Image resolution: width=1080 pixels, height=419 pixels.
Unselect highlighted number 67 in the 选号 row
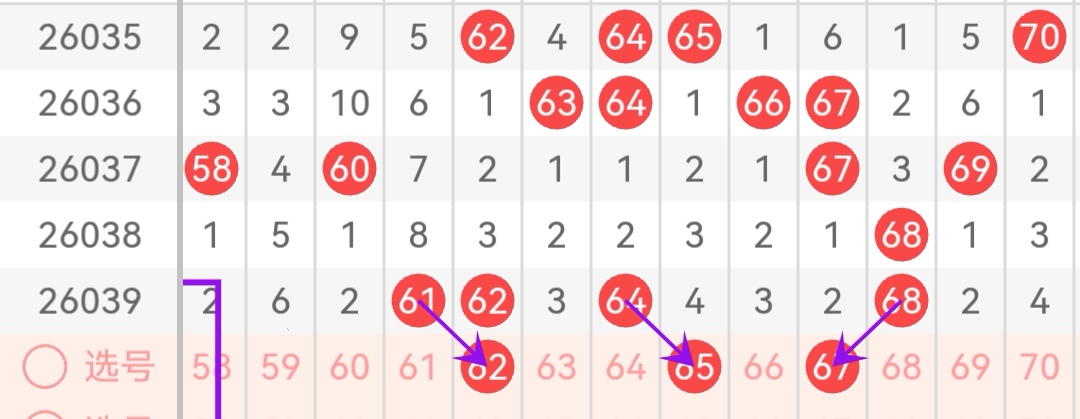click(x=832, y=368)
